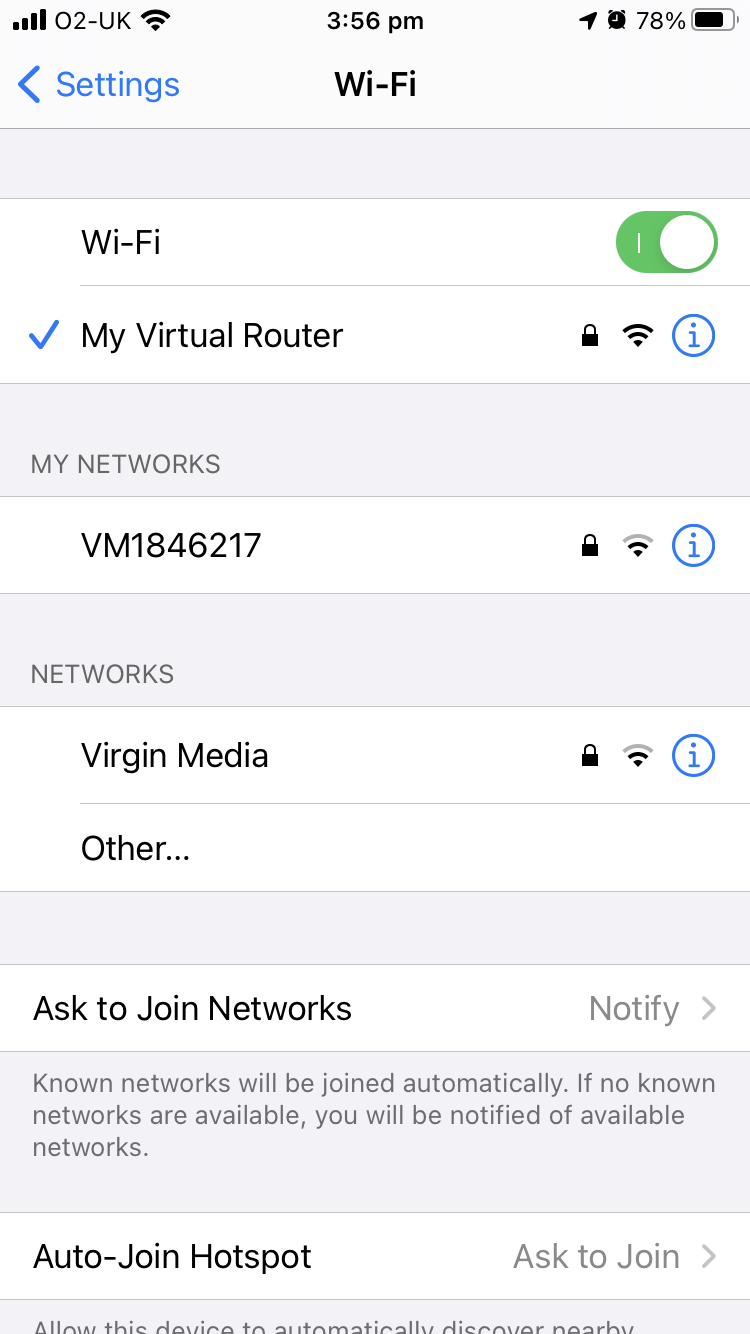Tap the lock icon next to VM1846217

[x=590, y=545]
